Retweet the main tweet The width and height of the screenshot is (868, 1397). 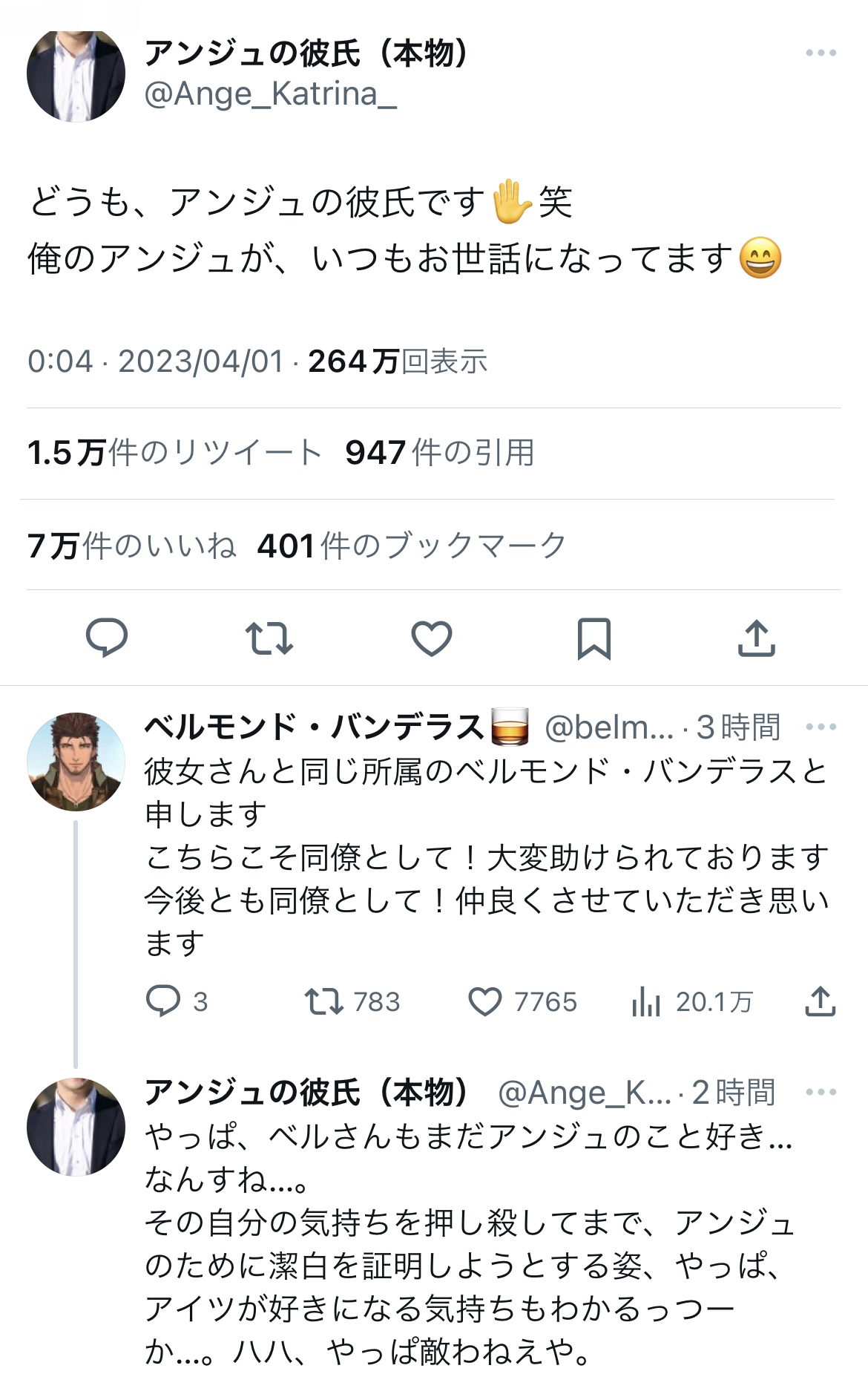click(x=269, y=638)
